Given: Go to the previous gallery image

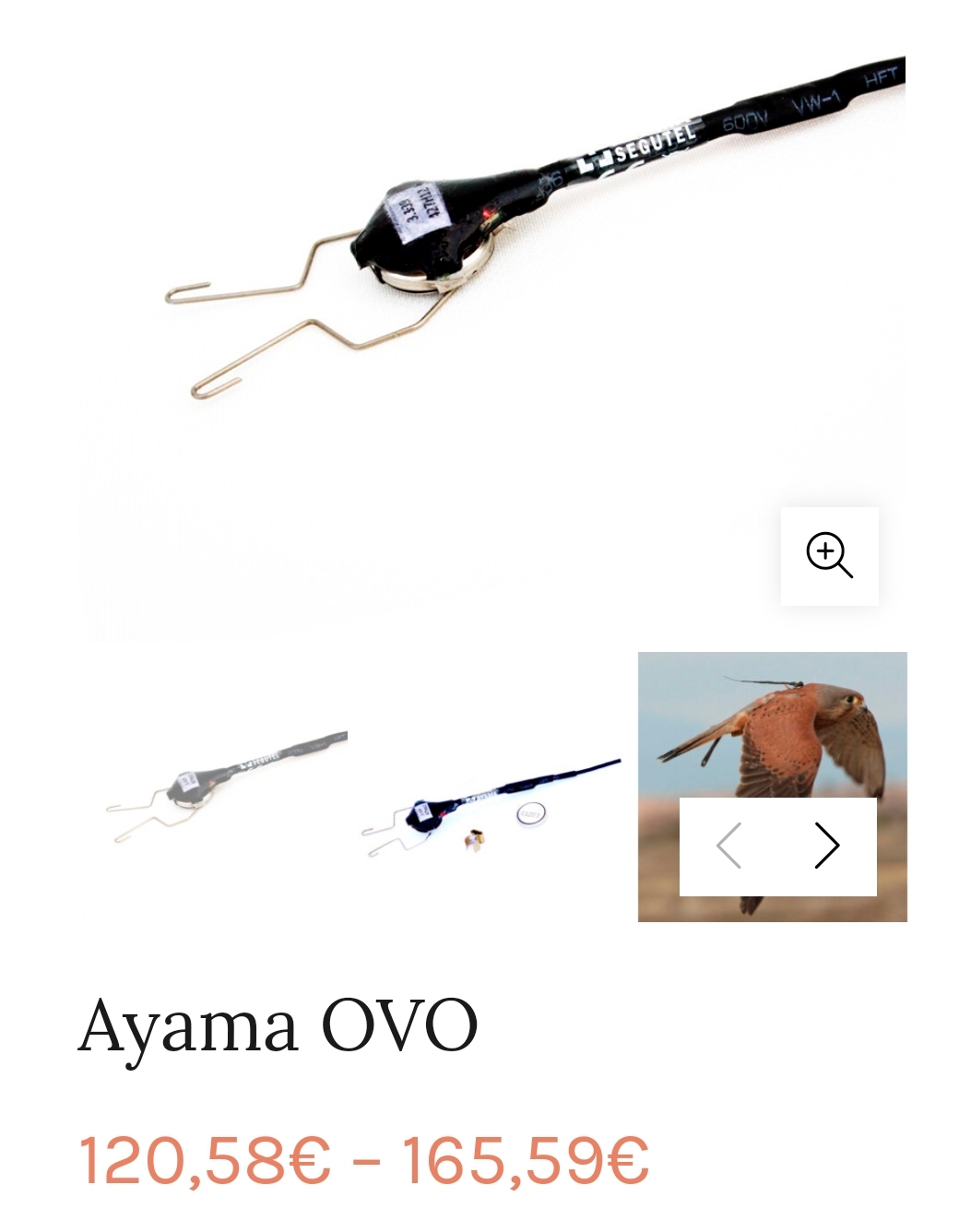Looking at the screenshot, I should point(728,846).
